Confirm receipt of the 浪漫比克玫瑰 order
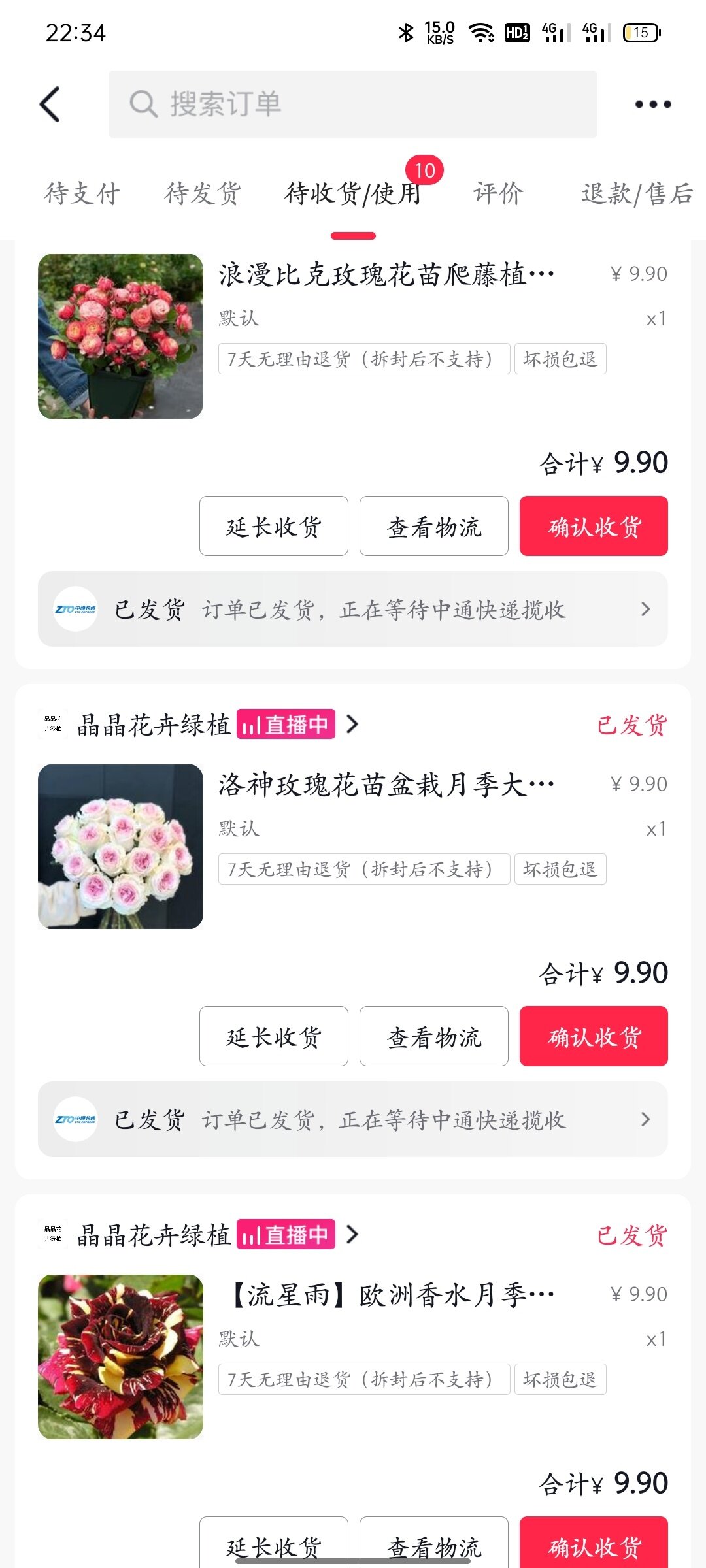The image size is (706, 1568). coord(594,526)
